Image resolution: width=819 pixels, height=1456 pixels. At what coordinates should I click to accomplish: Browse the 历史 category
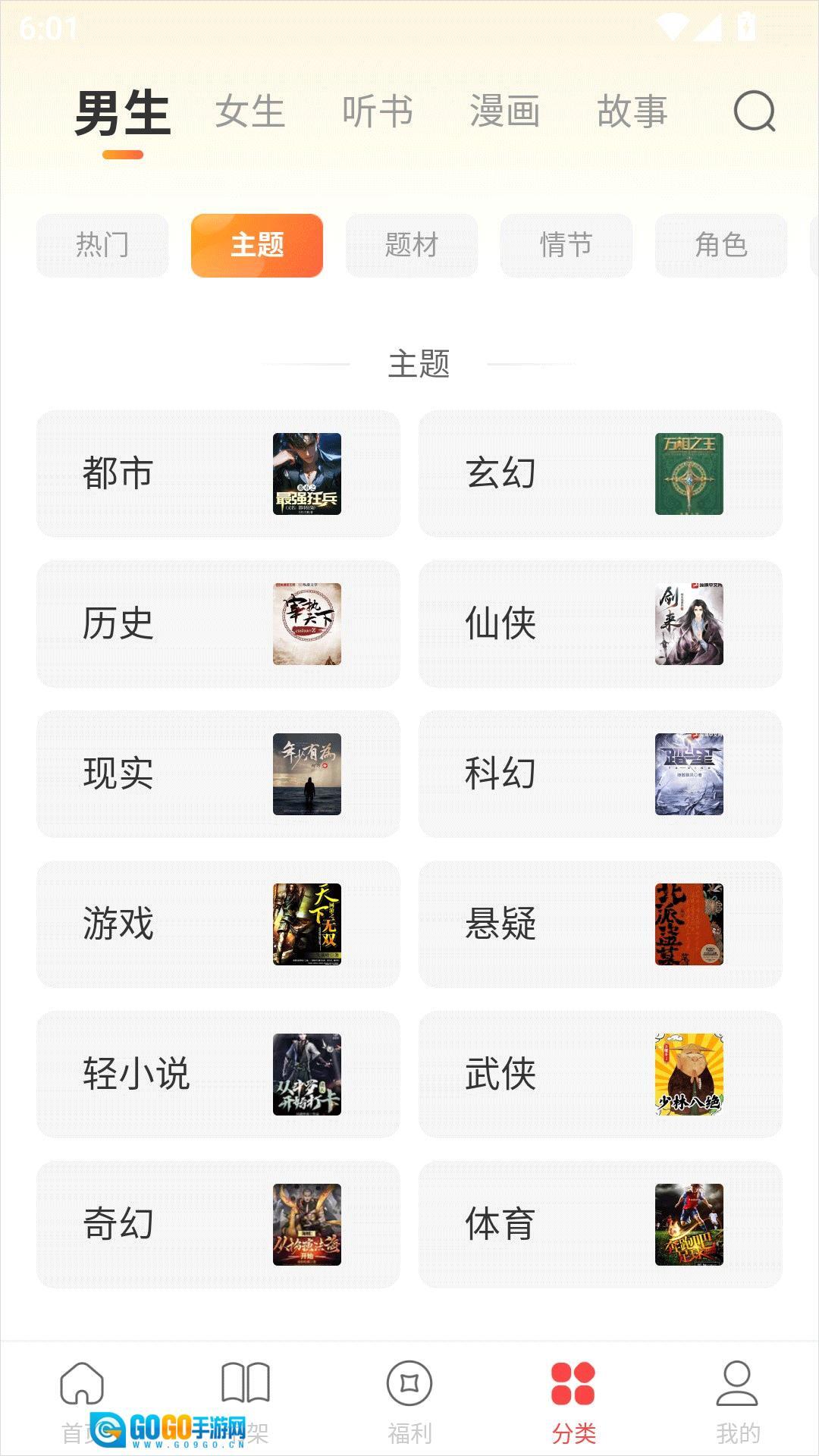point(218,624)
